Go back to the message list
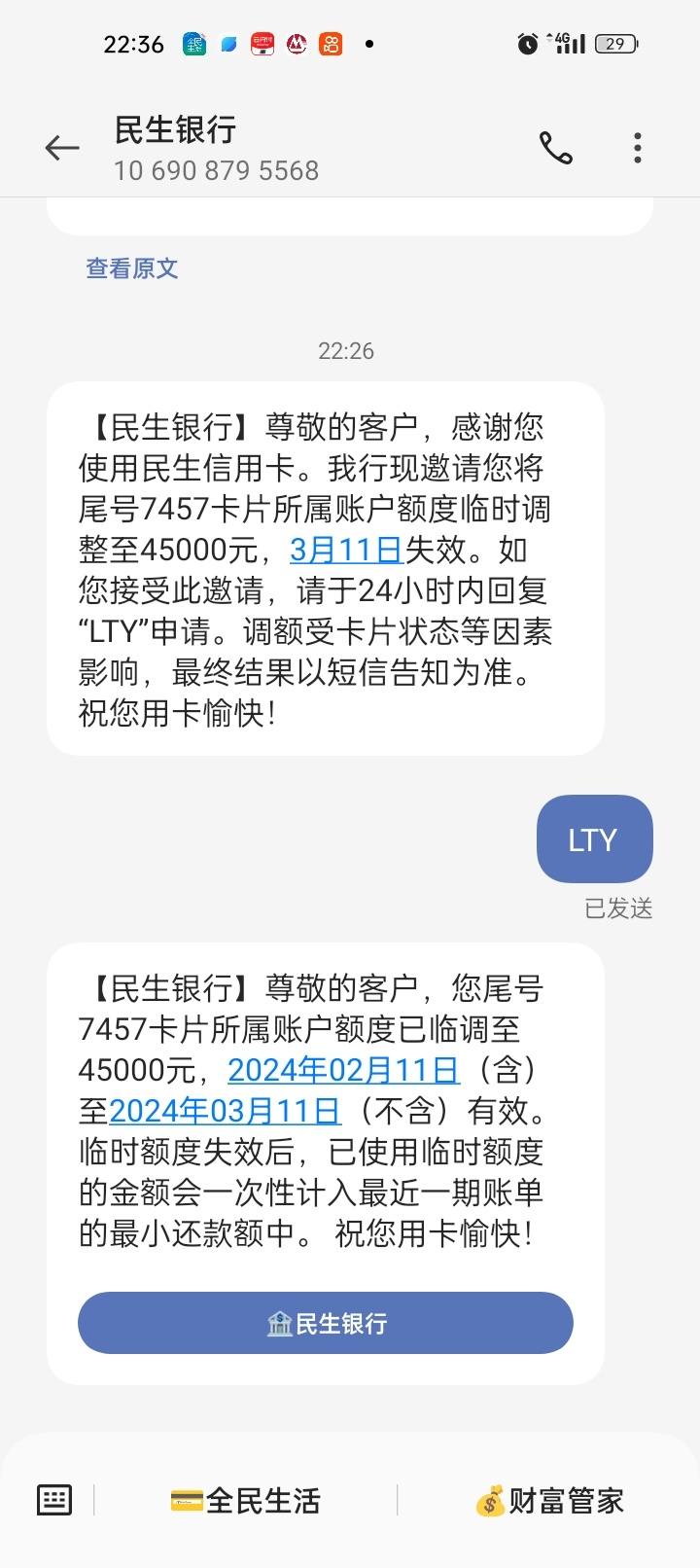Screen dimensions: 700x1568 (62, 148)
